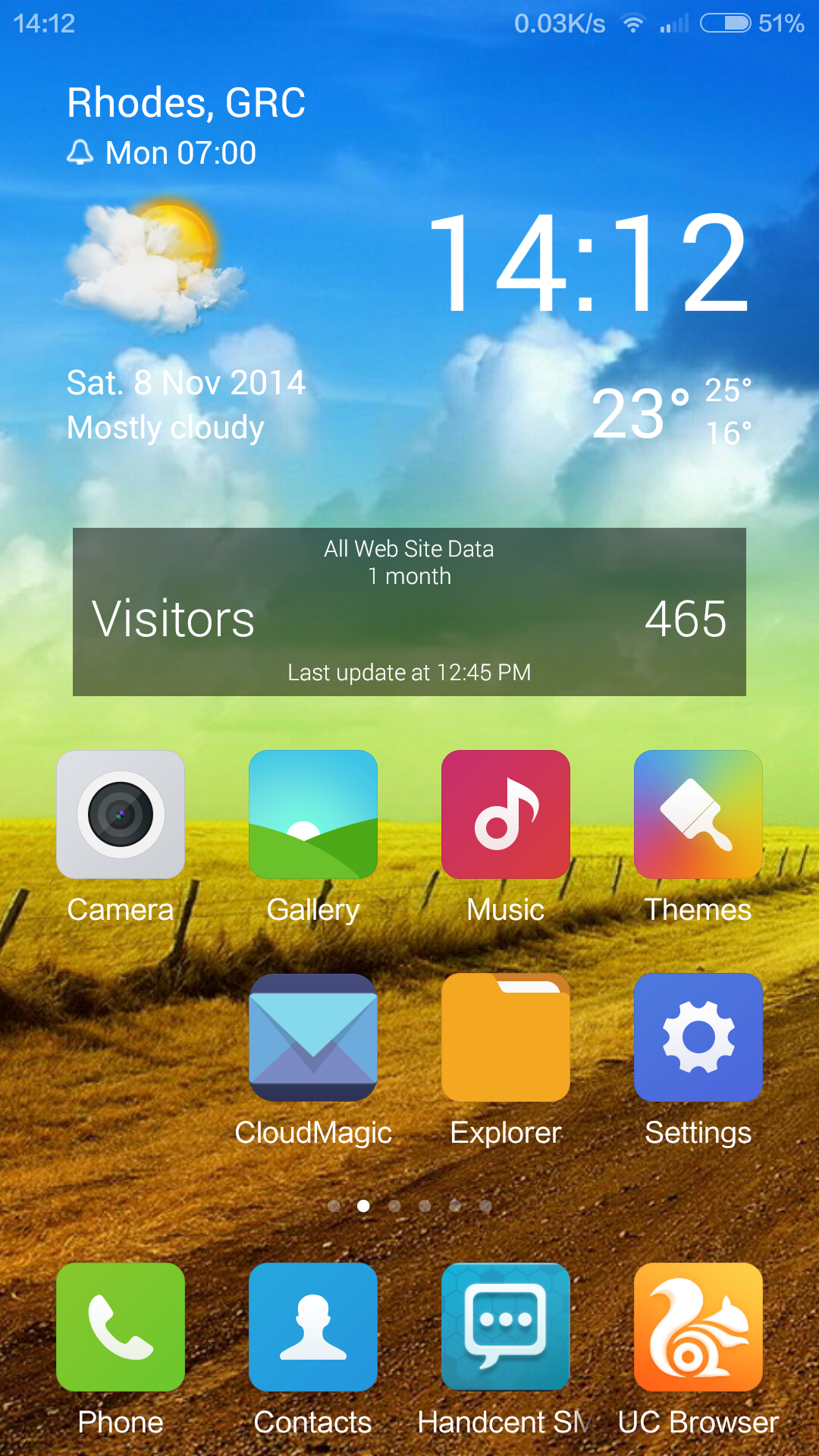Open the Phone dialer
Image resolution: width=819 pixels, height=1456 pixels.
click(x=121, y=1327)
